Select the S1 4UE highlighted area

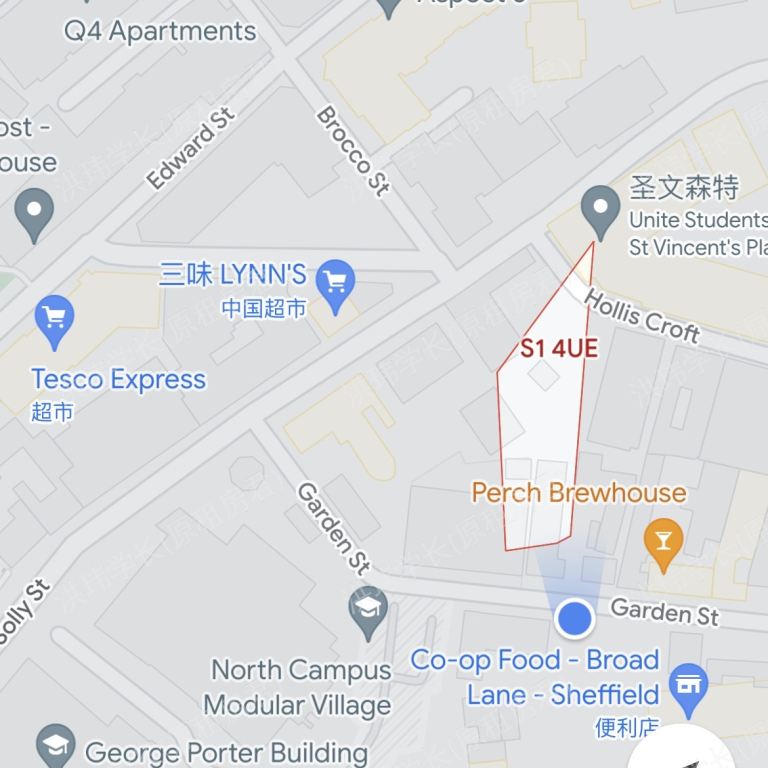pos(540,420)
